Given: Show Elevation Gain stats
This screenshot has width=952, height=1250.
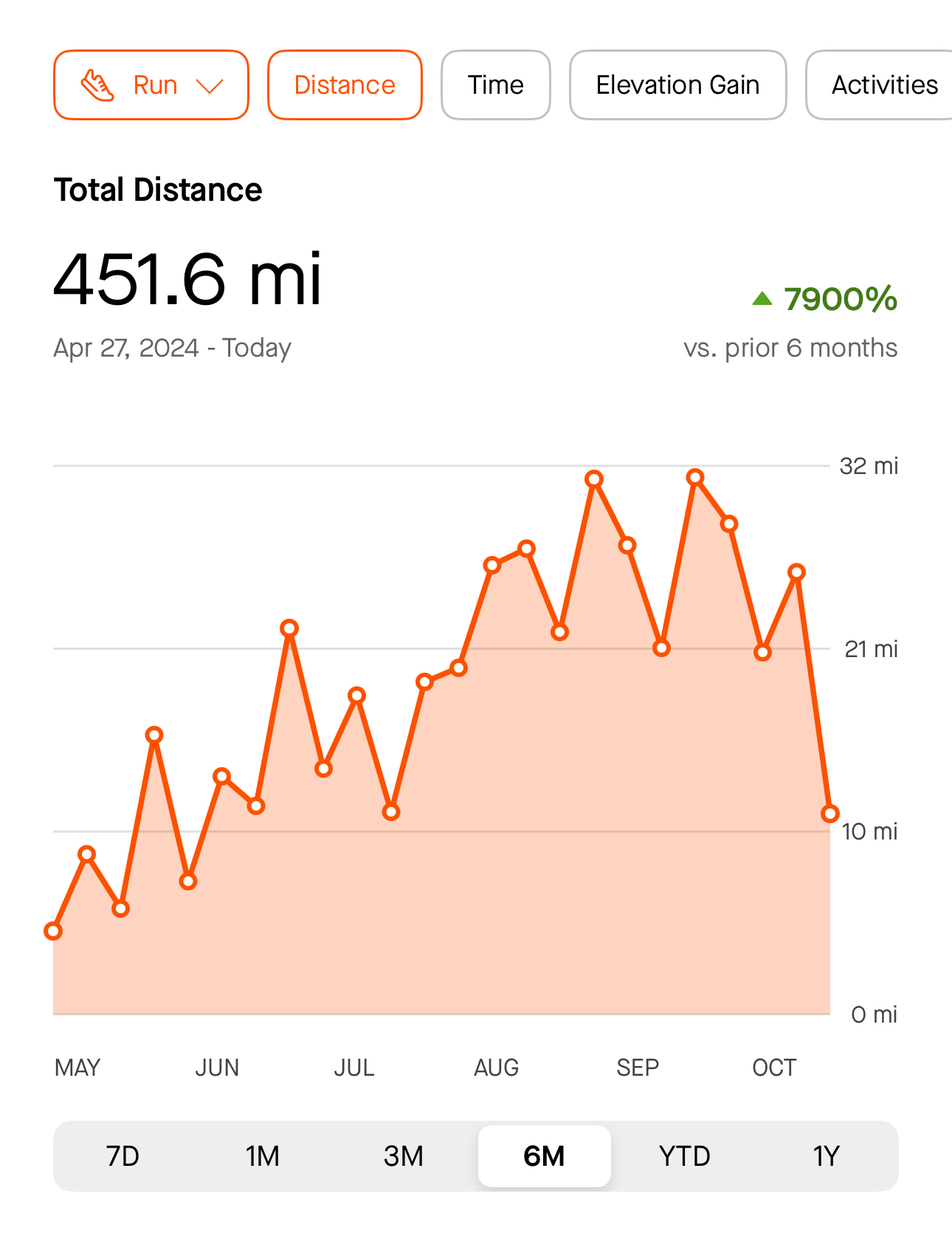Looking at the screenshot, I should 677,85.
